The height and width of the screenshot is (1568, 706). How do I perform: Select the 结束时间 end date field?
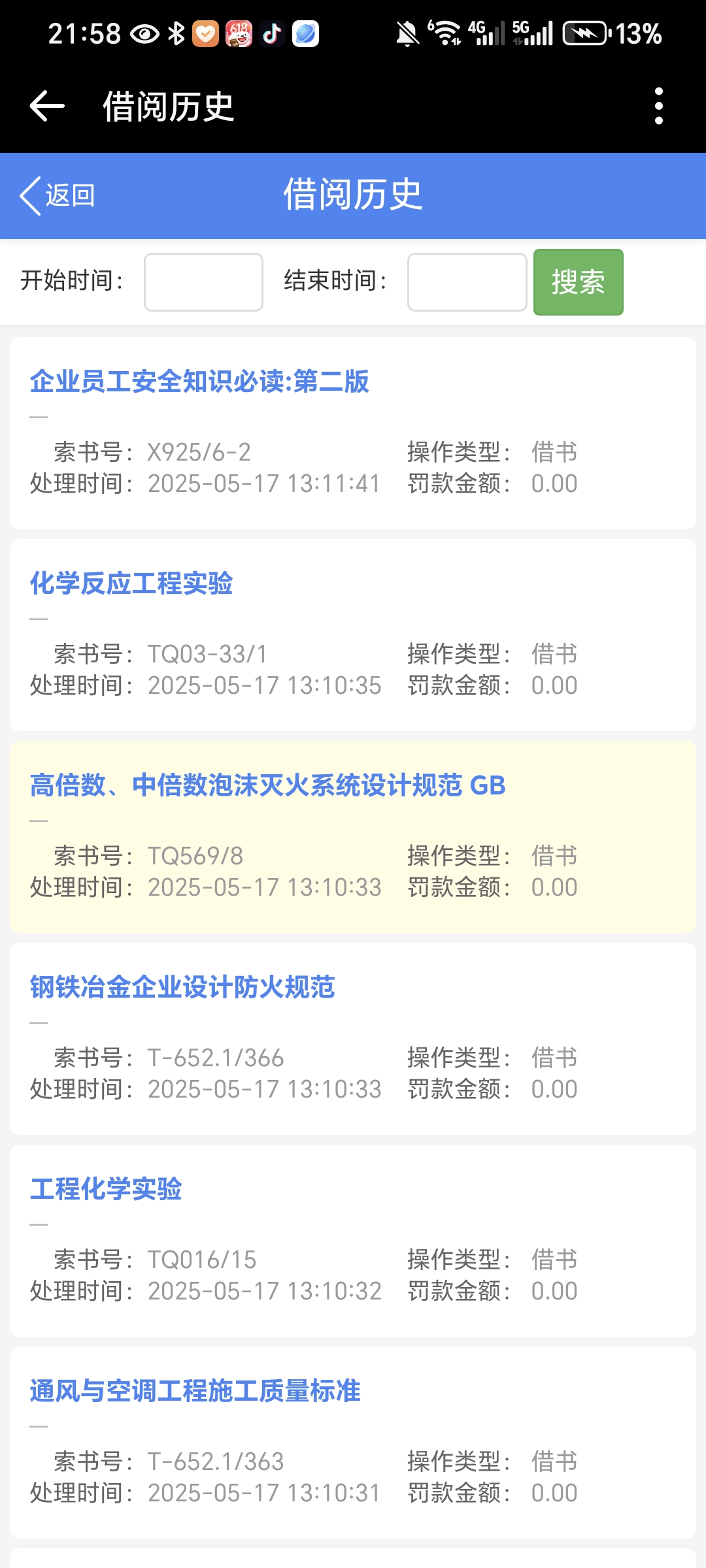tap(467, 282)
